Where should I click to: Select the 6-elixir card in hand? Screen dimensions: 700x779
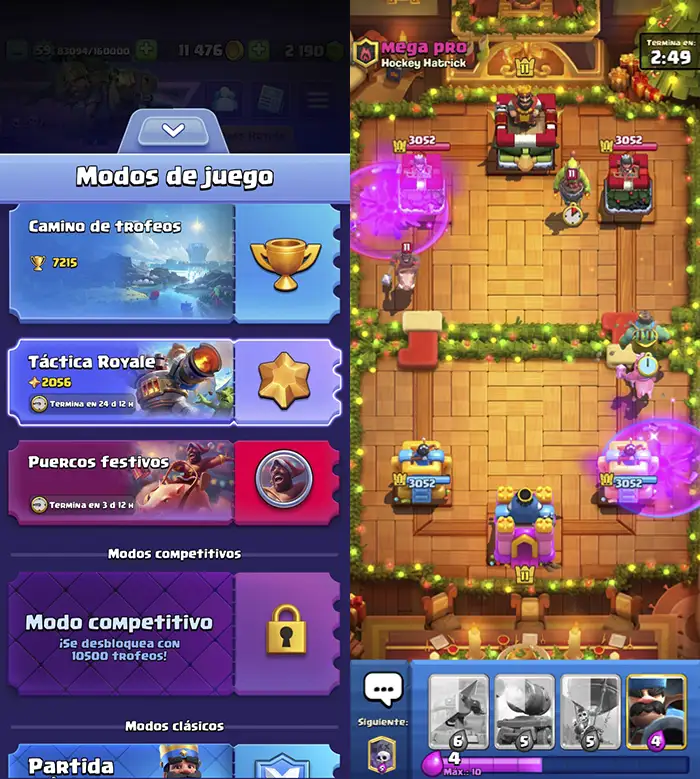click(458, 711)
